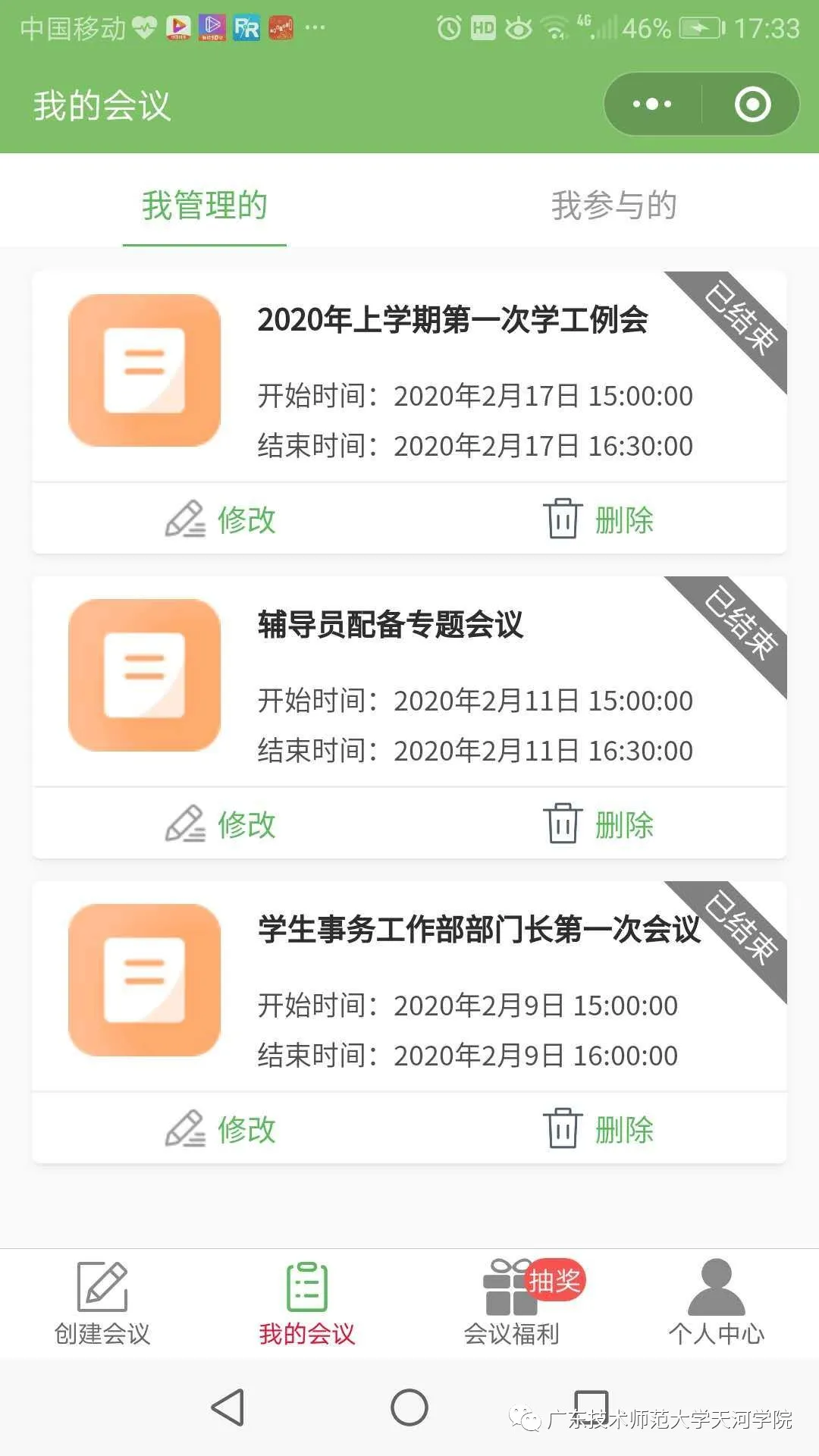The width and height of the screenshot is (819, 1456).
Task: Tap 删除 for 2020年上学期第一次学工例会
Action: pos(598,519)
